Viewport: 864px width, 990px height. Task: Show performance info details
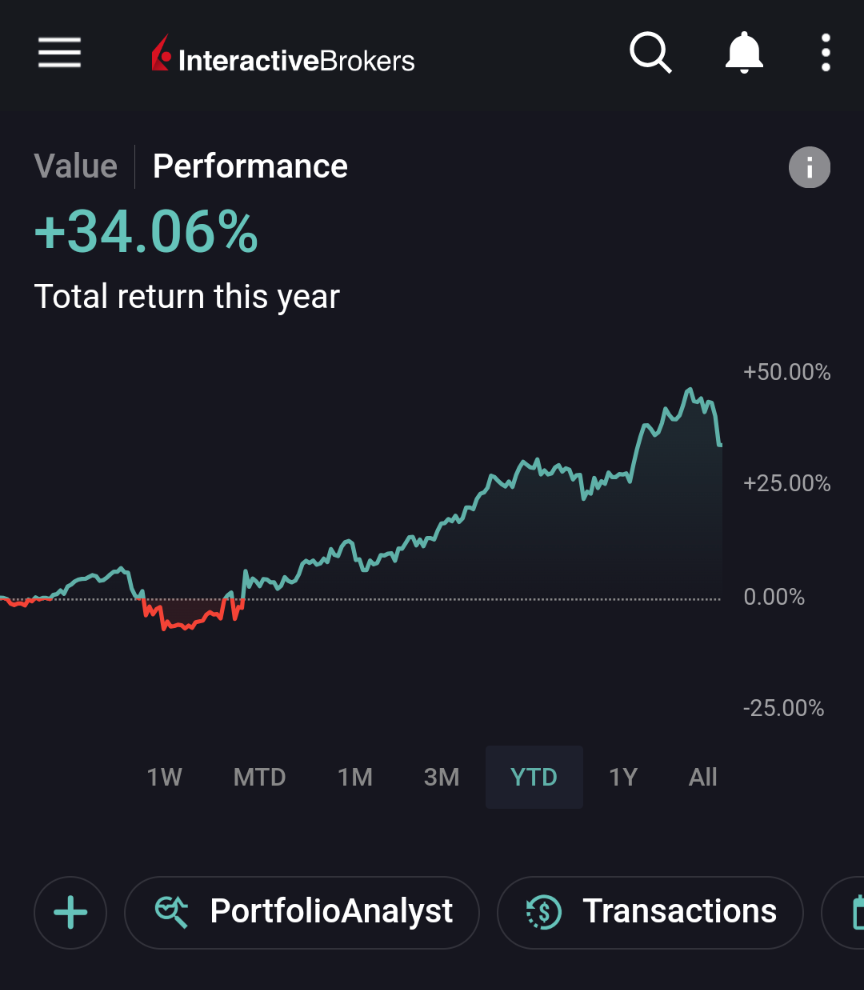click(x=809, y=167)
